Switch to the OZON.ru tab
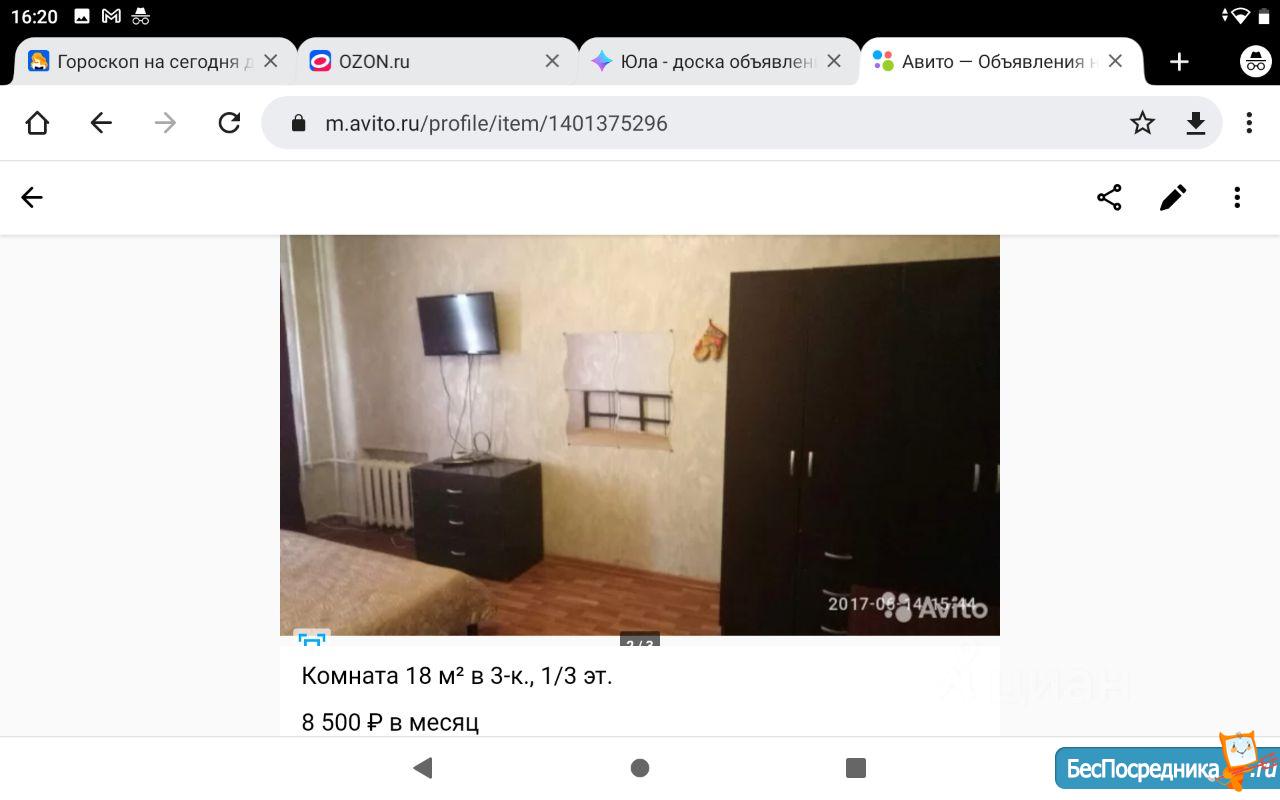This screenshot has width=1280, height=800. click(420, 62)
